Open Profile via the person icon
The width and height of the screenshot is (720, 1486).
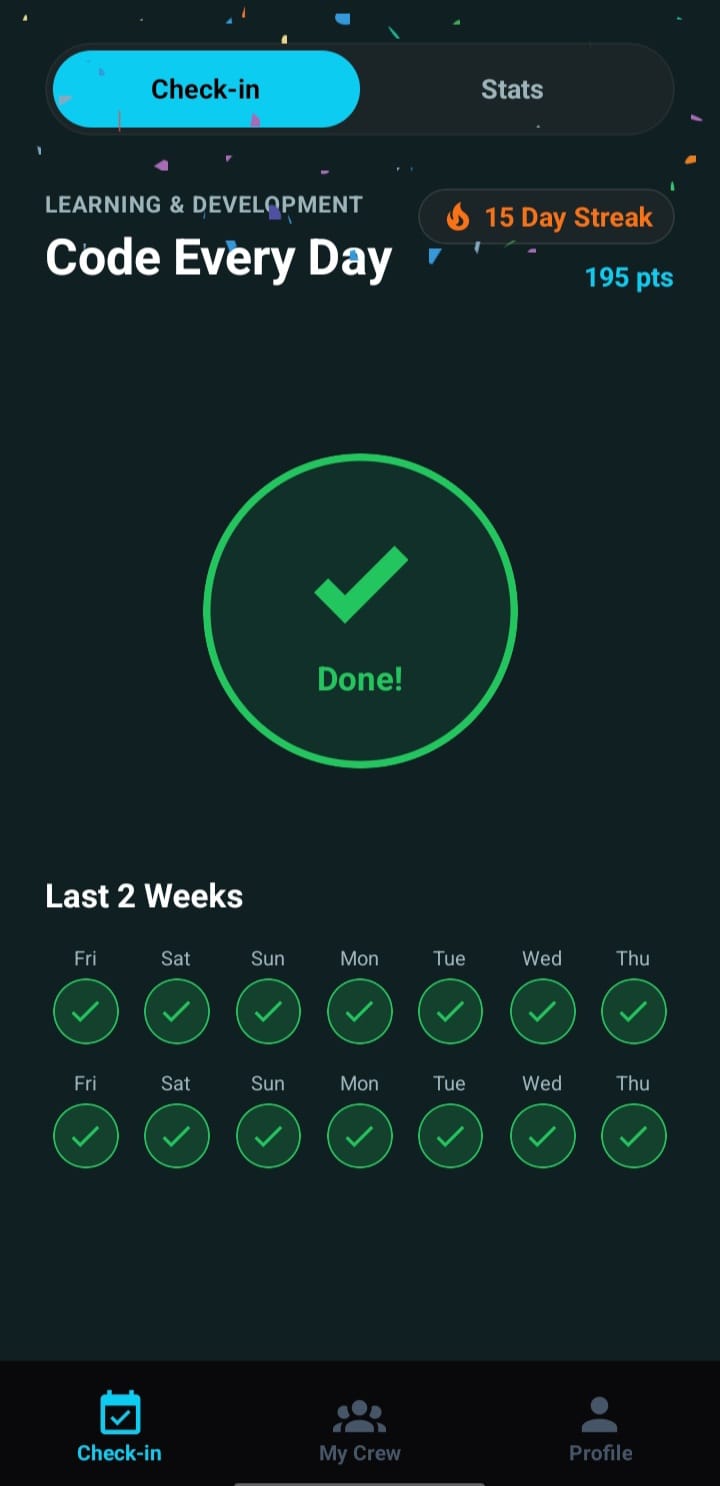600,1410
